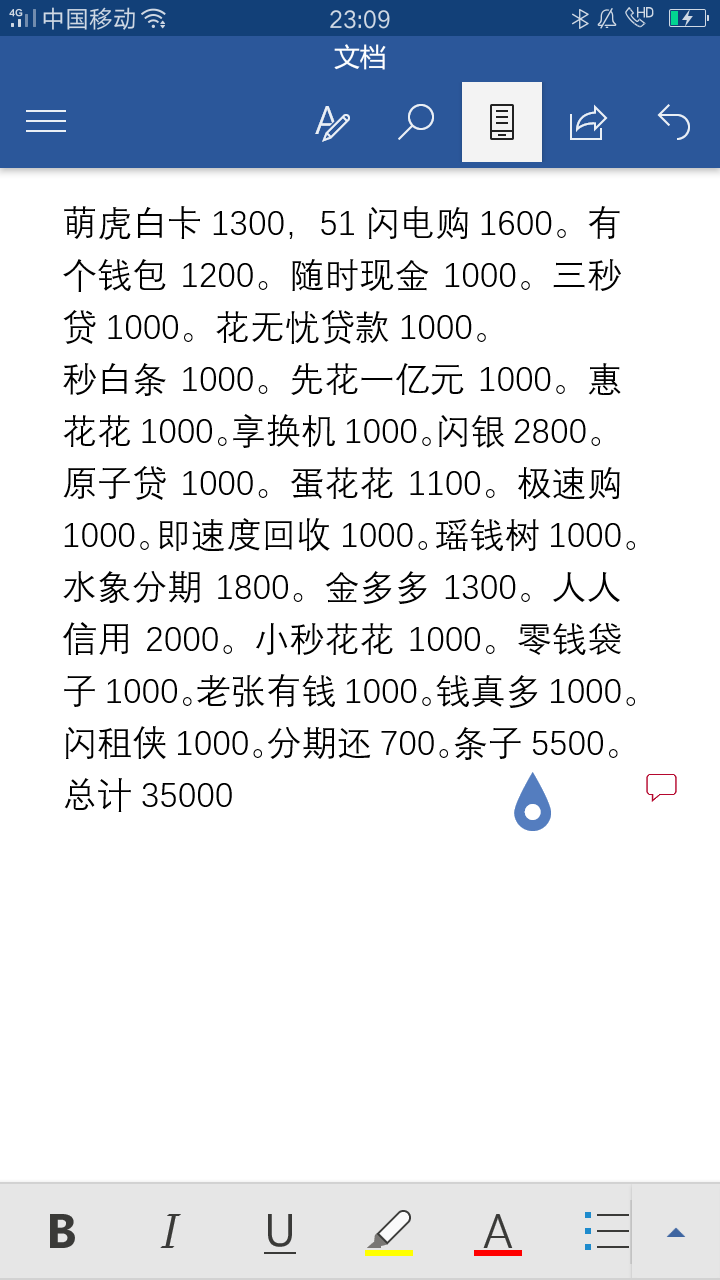720x1280 pixels.
Task: Apply italic formatting
Action: point(171,1232)
